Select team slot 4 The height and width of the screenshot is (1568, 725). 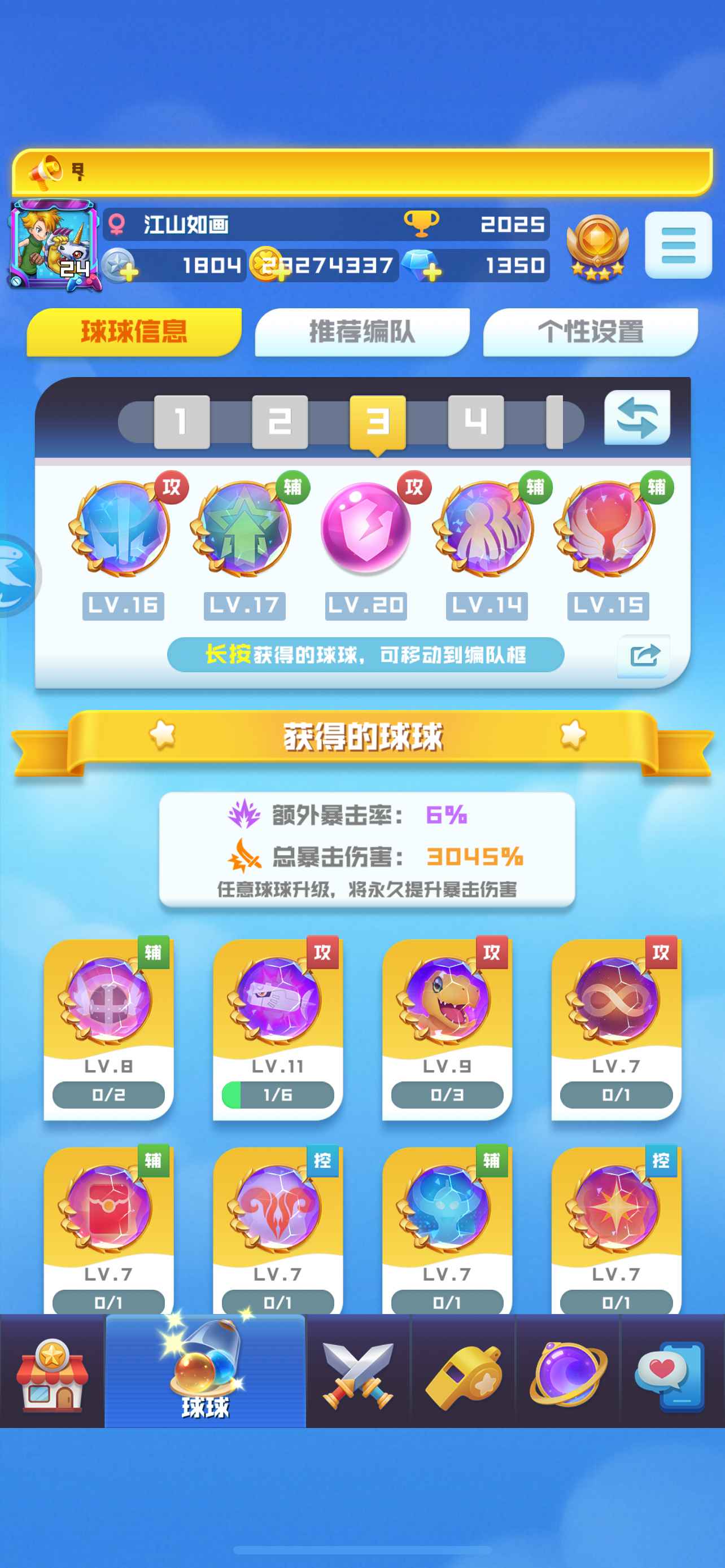pyautogui.click(x=475, y=421)
